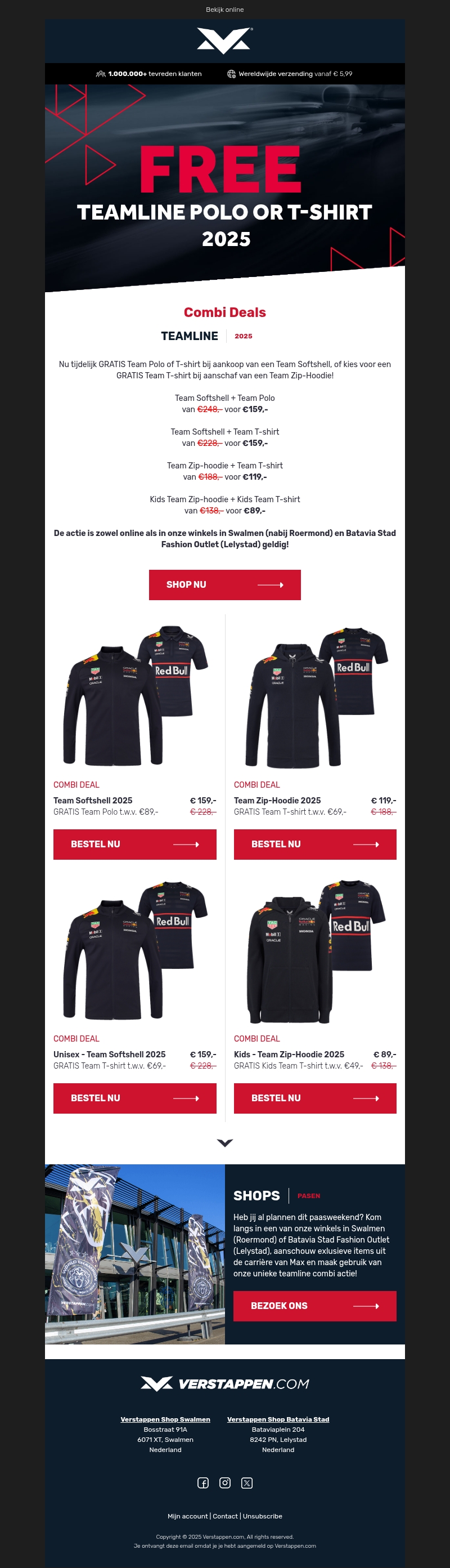Open the Kids Team Zip-Hoodie product image
This screenshot has width=450, height=1568.
coord(314,951)
